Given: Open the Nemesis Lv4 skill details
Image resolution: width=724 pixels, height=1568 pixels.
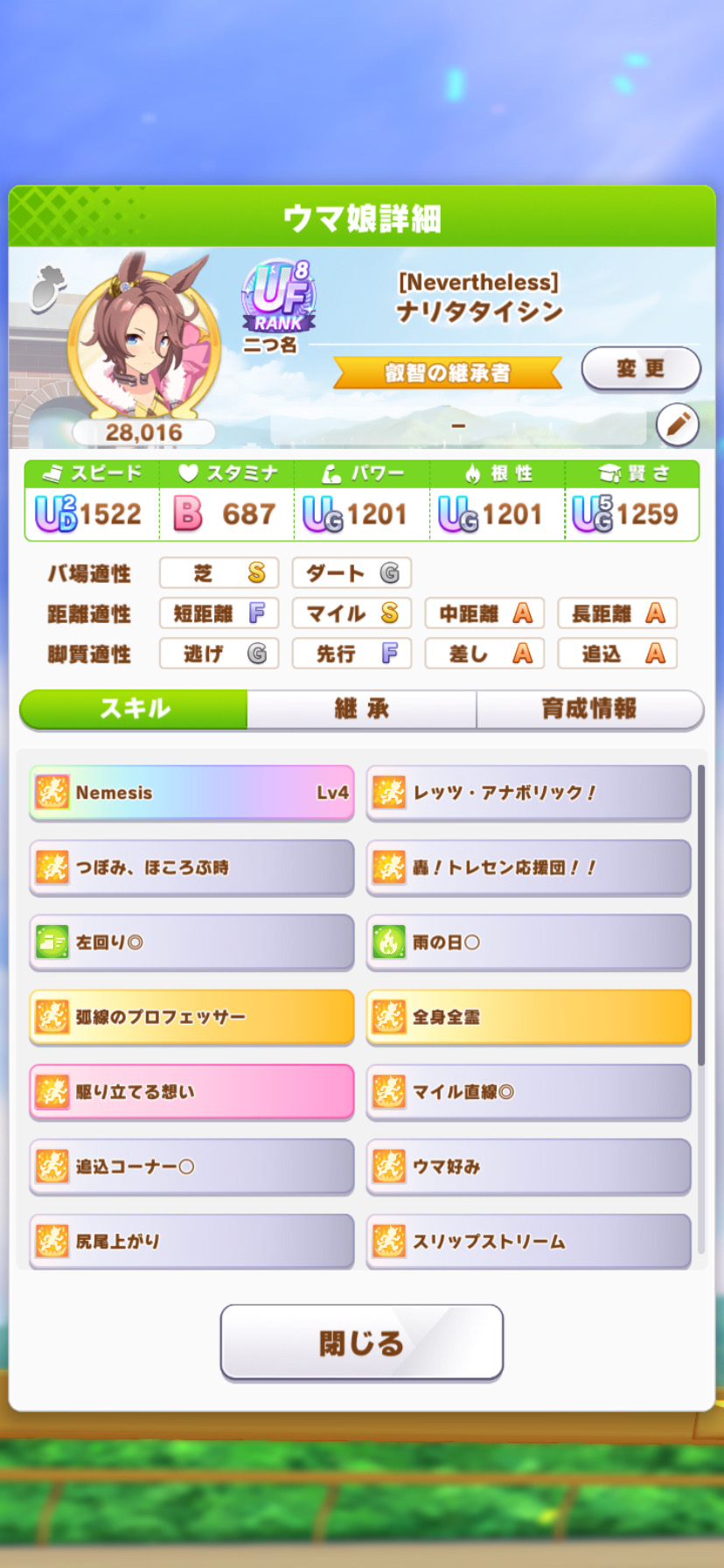Looking at the screenshot, I should [x=191, y=793].
